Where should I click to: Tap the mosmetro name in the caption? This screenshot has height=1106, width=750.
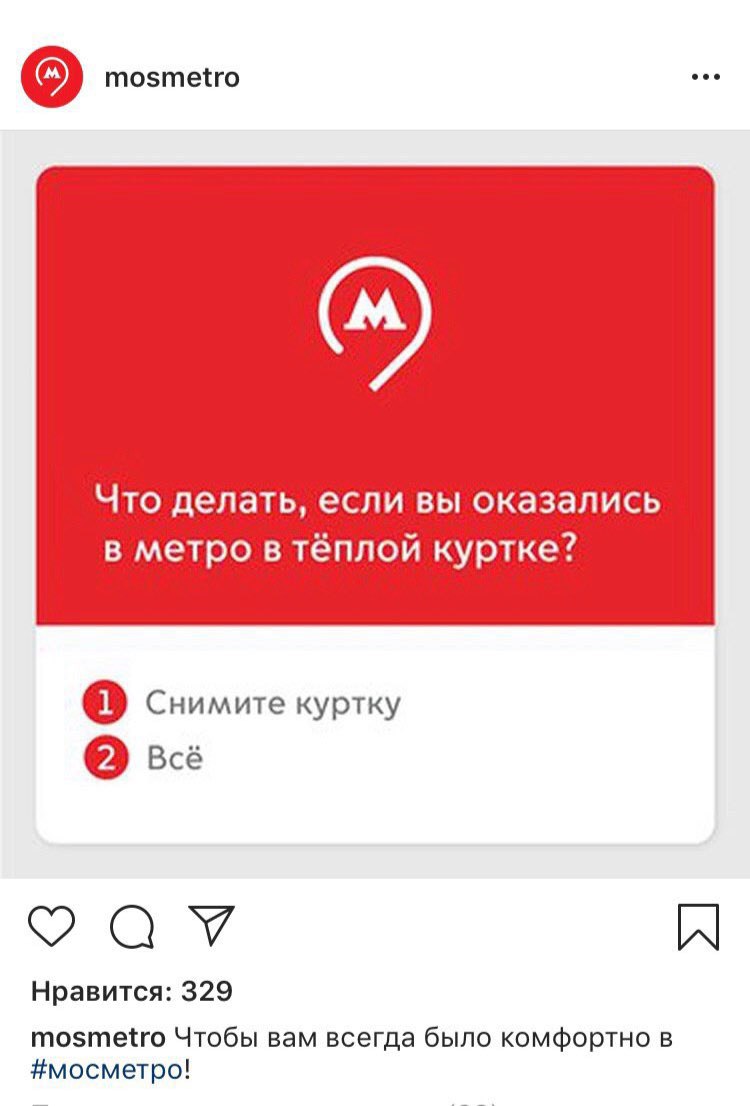pyautogui.click(x=98, y=1038)
